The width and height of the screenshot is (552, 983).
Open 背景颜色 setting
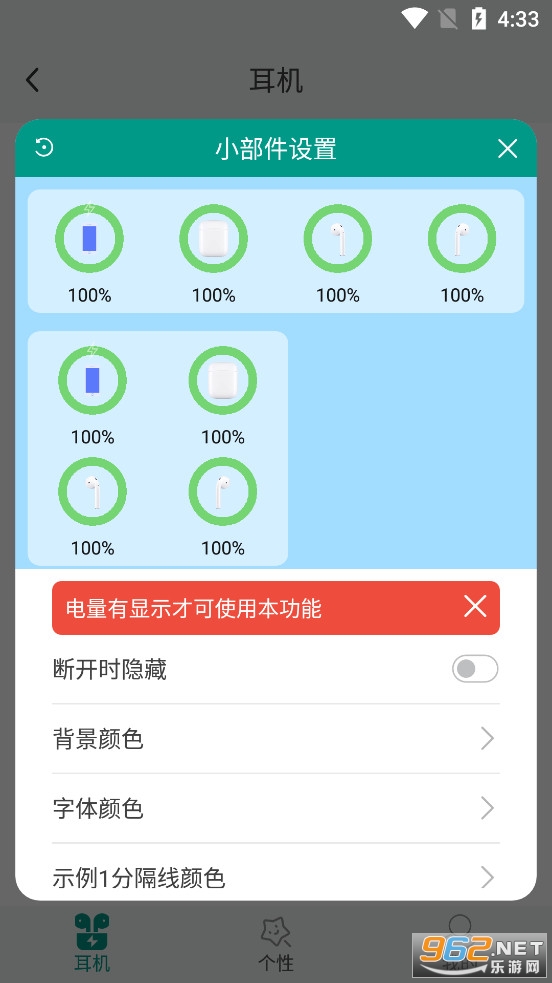pos(276,739)
